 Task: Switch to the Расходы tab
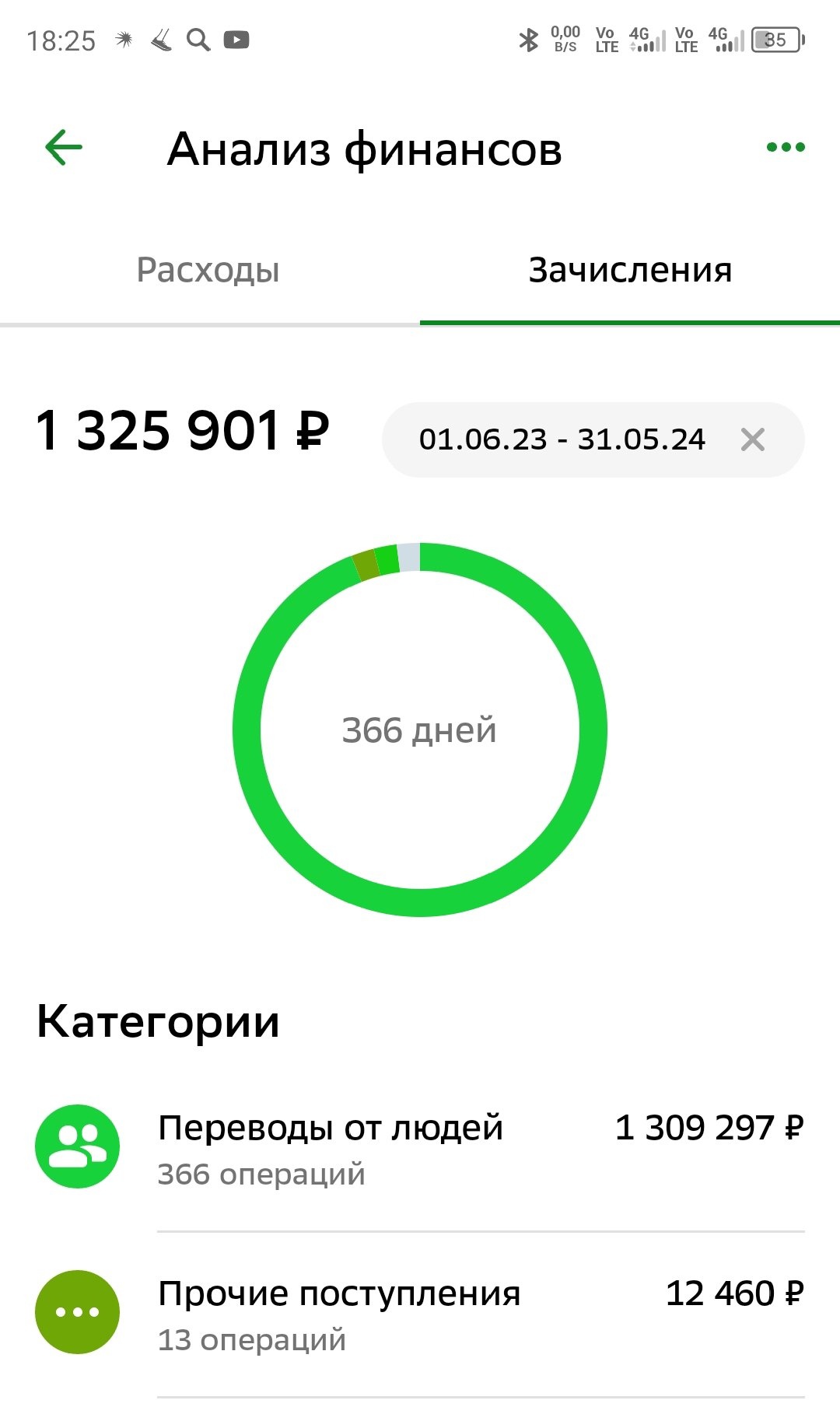pyautogui.click(x=208, y=270)
